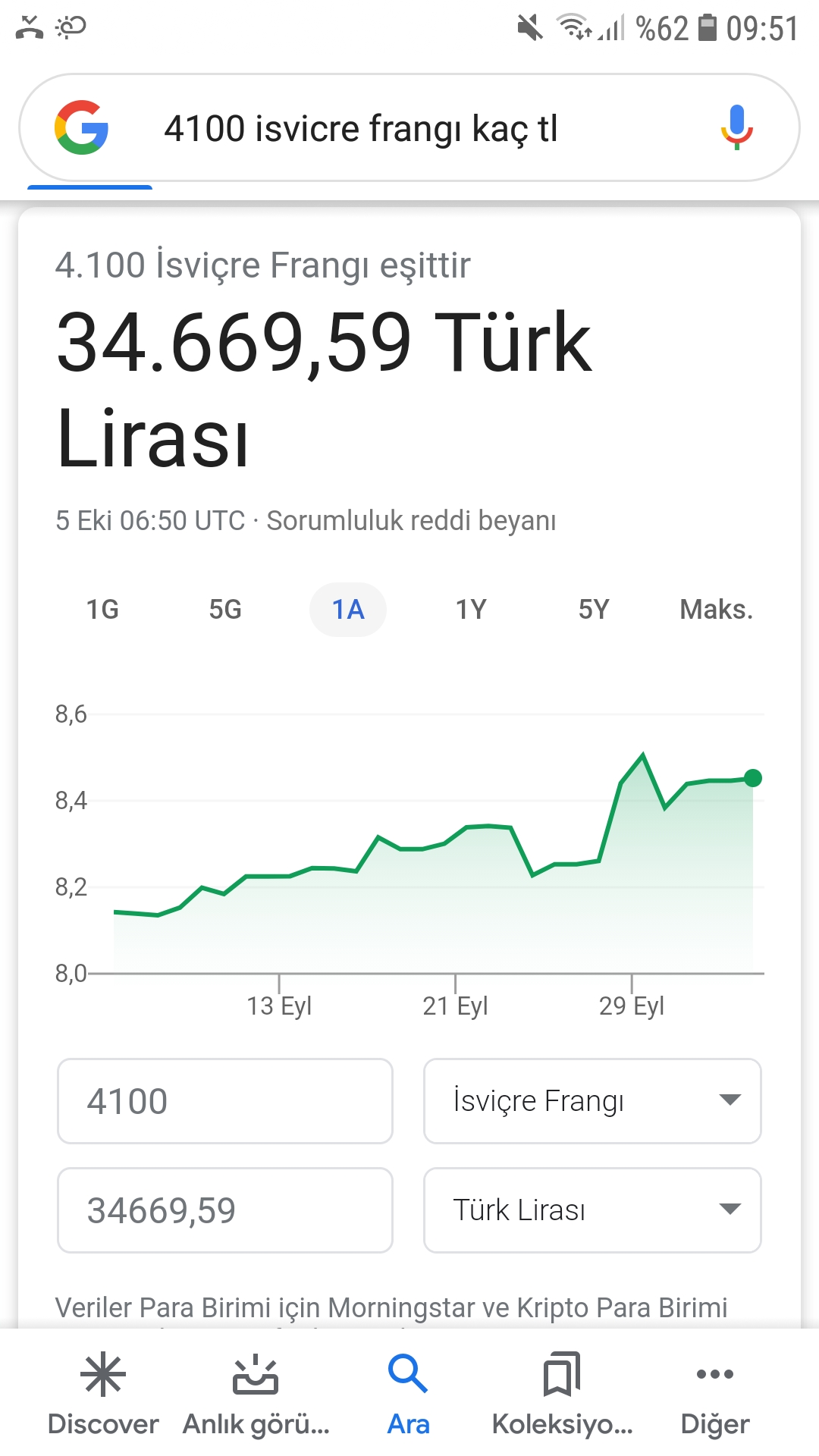The width and height of the screenshot is (819, 1456).
Task: Edit the 4100 amount field
Action: tap(225, 1101)
